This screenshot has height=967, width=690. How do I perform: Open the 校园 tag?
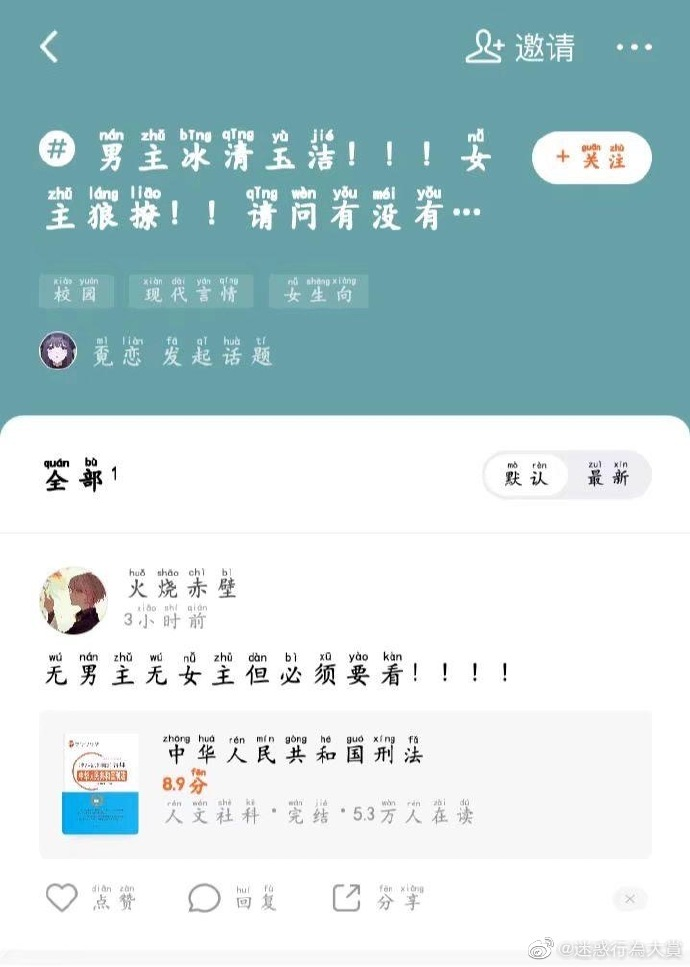[x=77, y=292]
